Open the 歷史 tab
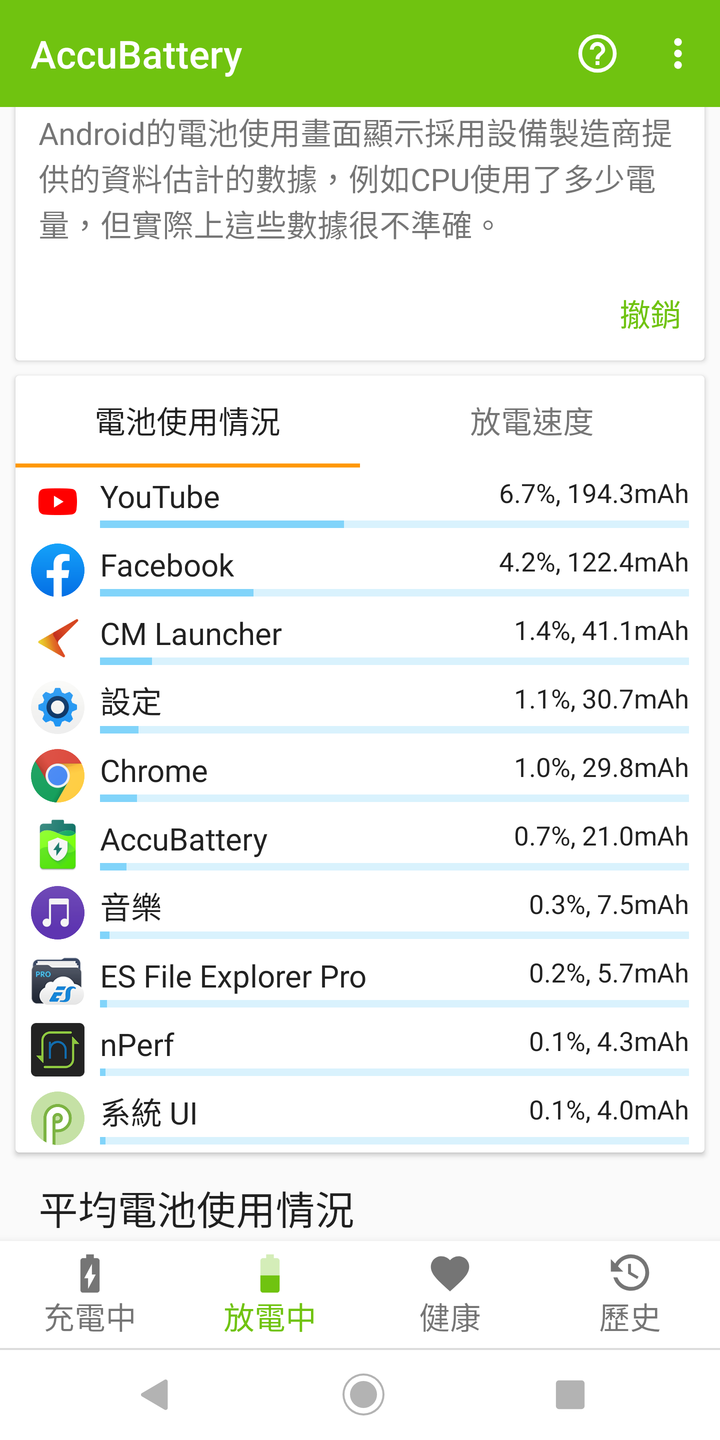Screen dimensions: 720x1440 pos(630,1294)
